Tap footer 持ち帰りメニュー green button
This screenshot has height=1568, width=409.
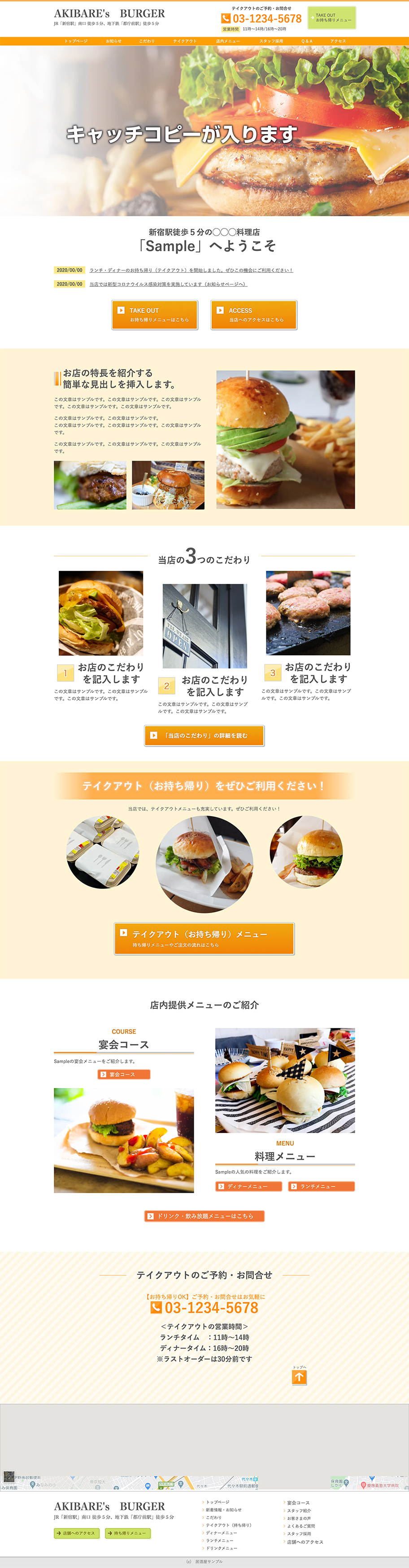(127, 1533)
